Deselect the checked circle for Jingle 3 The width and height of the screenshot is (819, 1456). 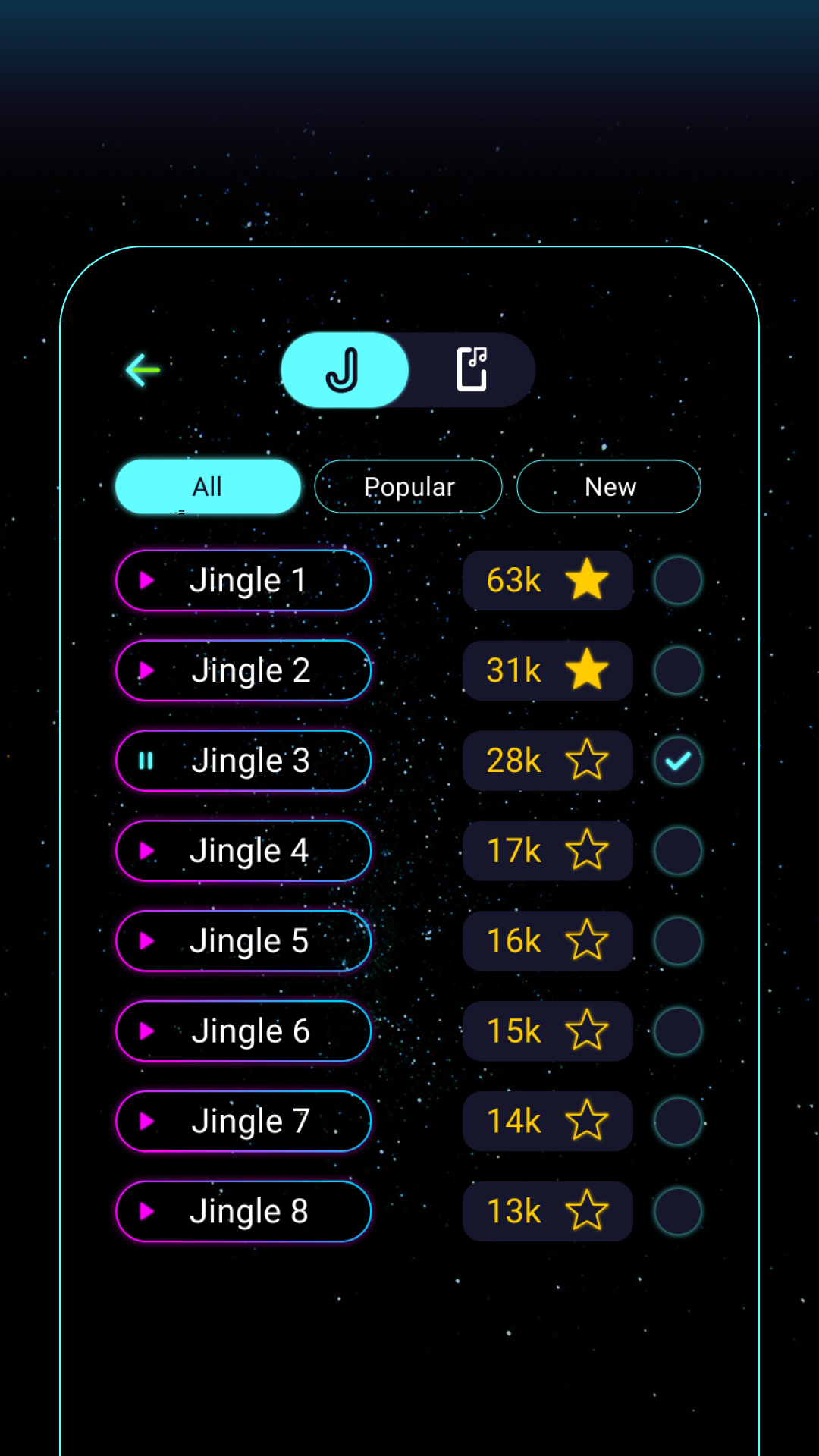(678, 761)
